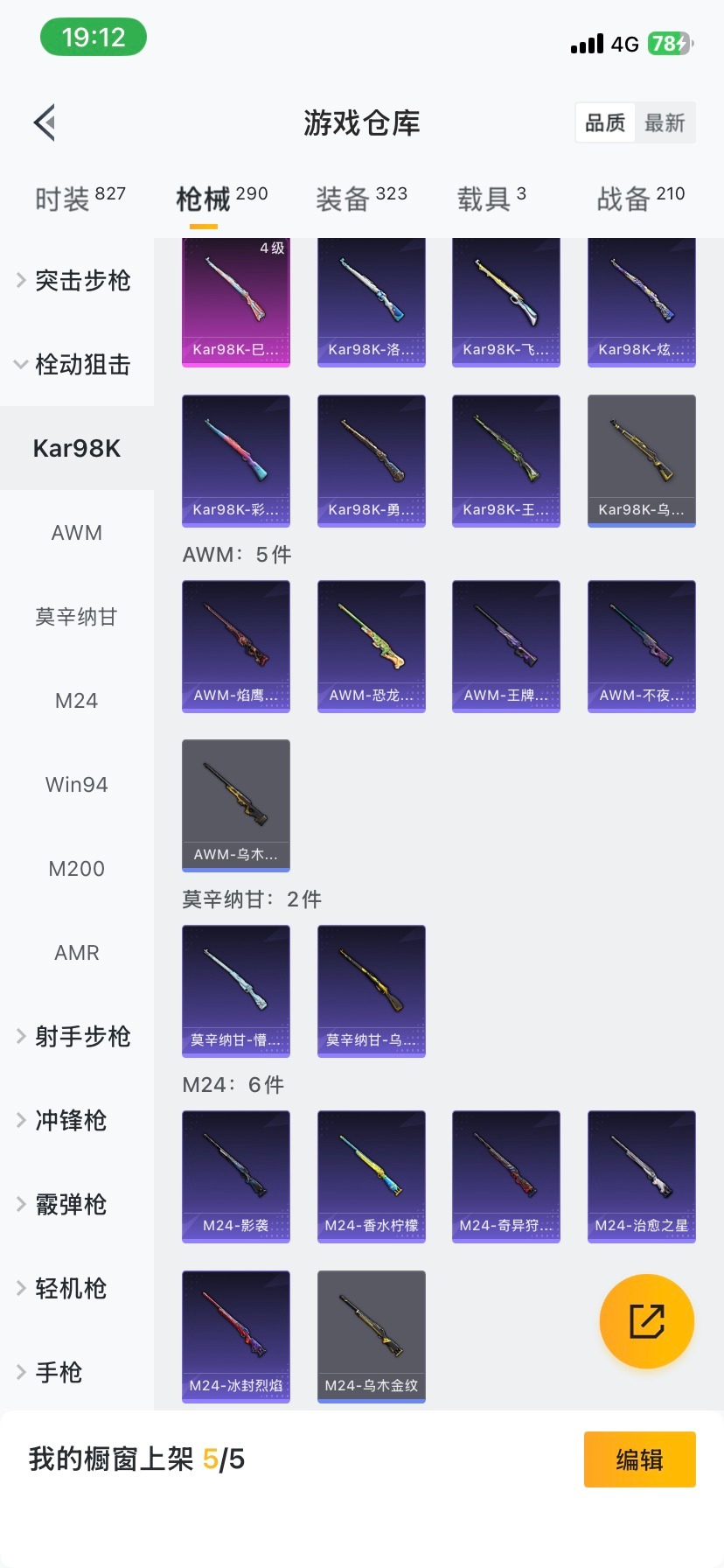Select AWM in the sidebar
724x1568 pixels.
click(x=77, y=533)
